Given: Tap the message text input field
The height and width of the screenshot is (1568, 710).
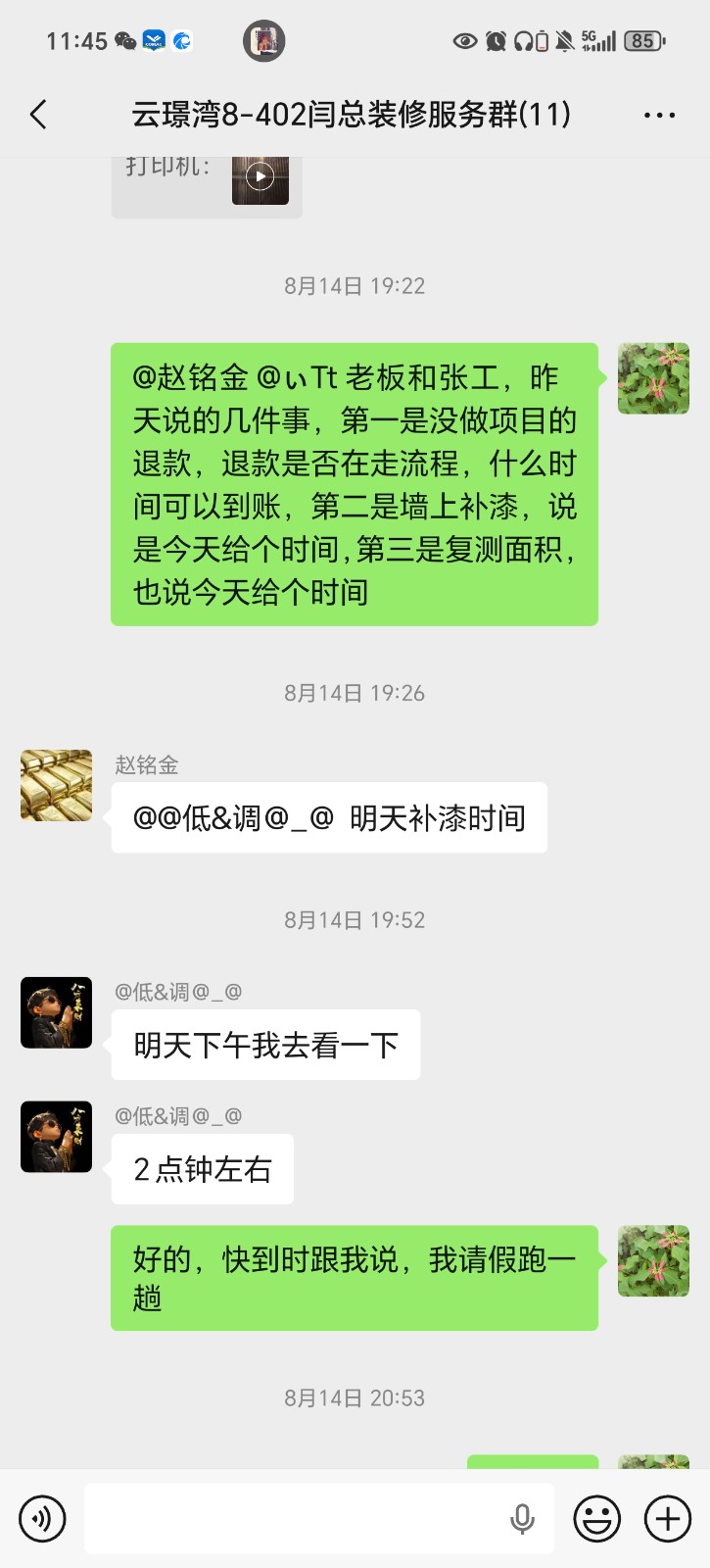Looking at the screenshot, I should (x=294, y=1519).
